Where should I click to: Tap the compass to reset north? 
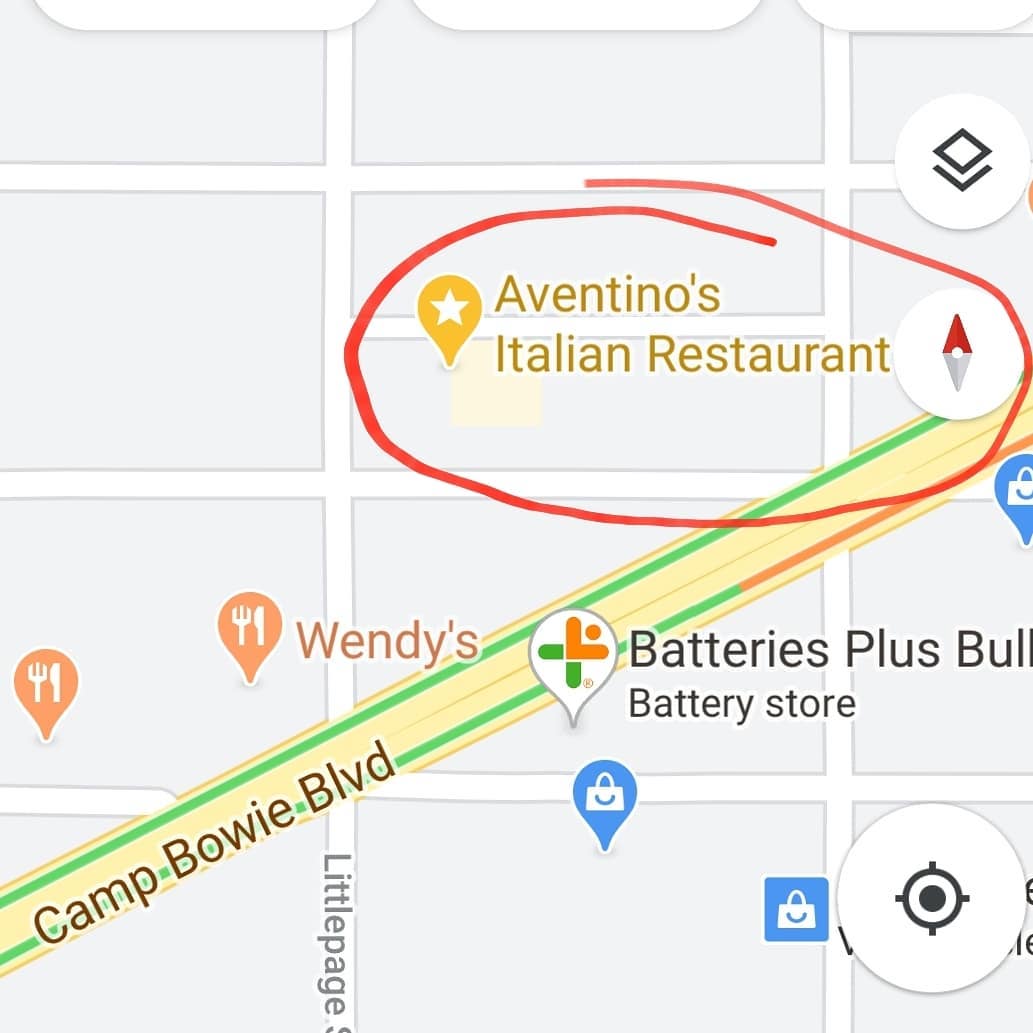click(x=957, y=353)
